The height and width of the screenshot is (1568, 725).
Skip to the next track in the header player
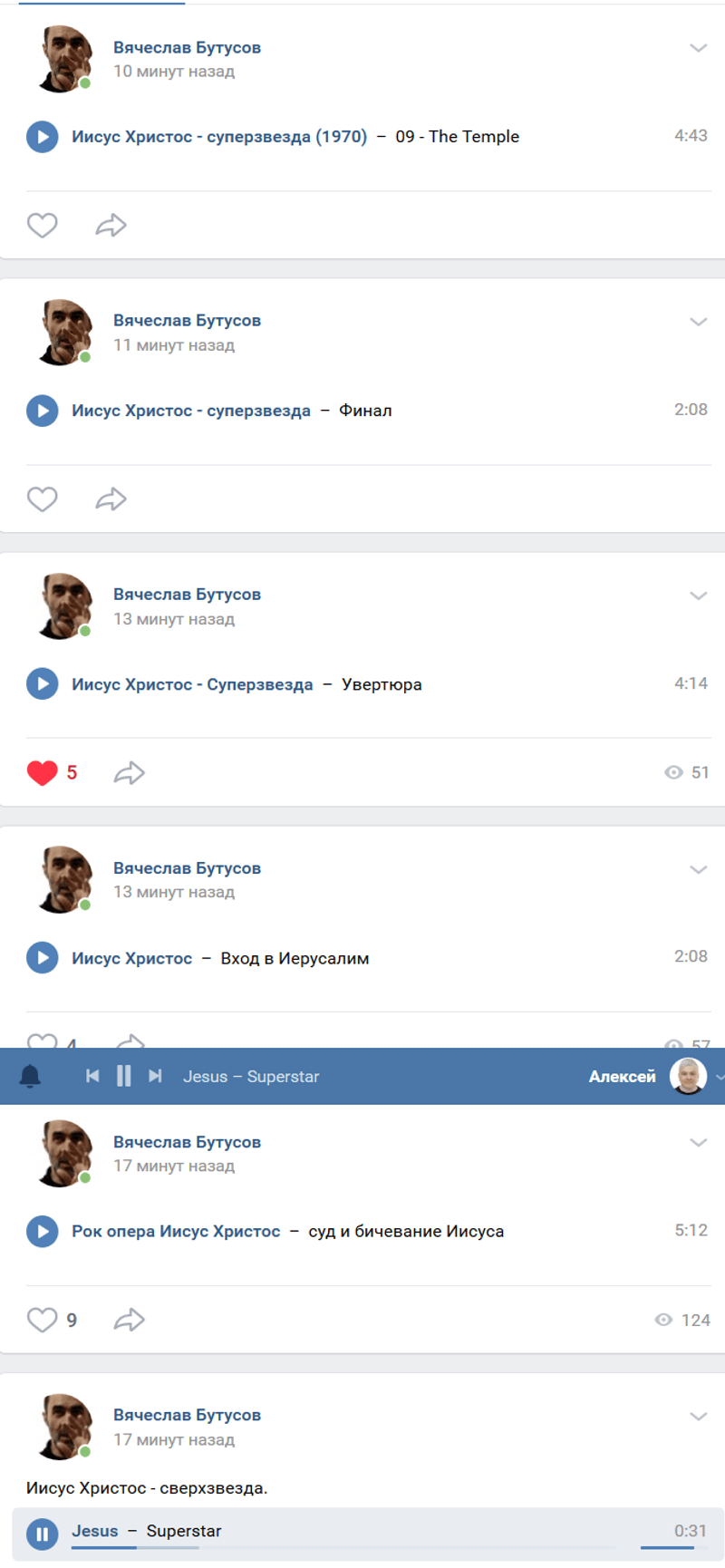[155, 1076]
